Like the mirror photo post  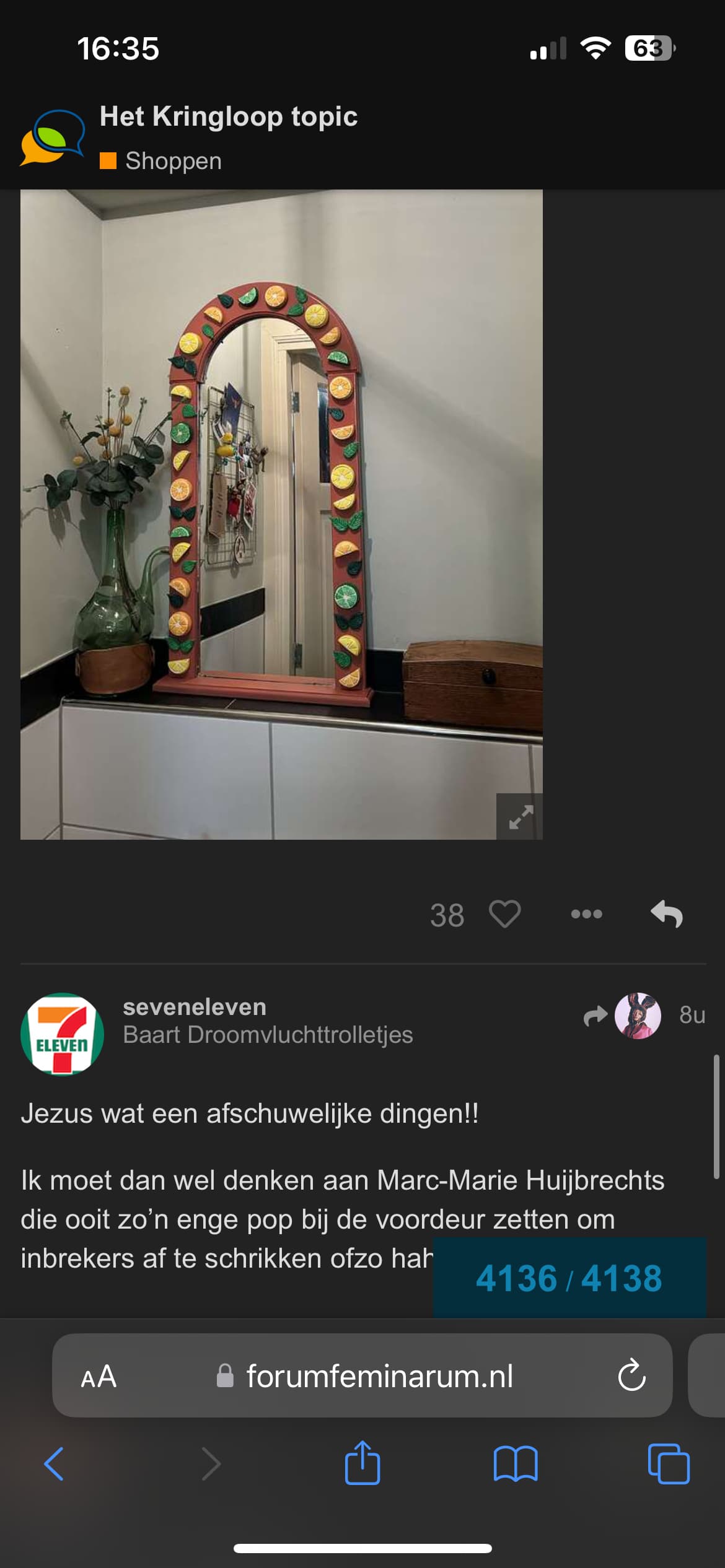point(505,915)
